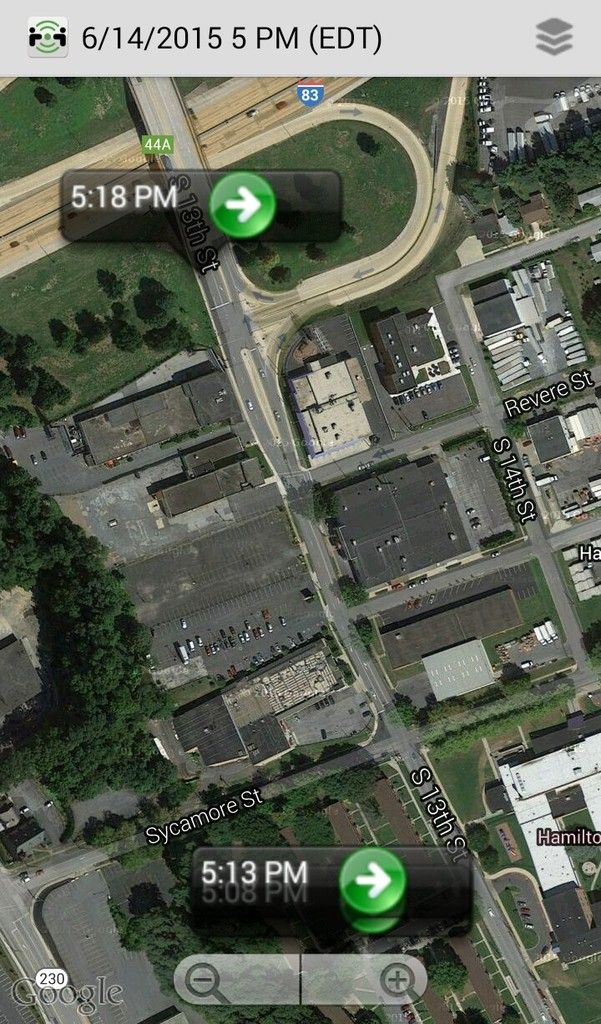This screenshot has height=1024, width=601.
Task: Open the map layers menu
Action: tap(554, 37)
